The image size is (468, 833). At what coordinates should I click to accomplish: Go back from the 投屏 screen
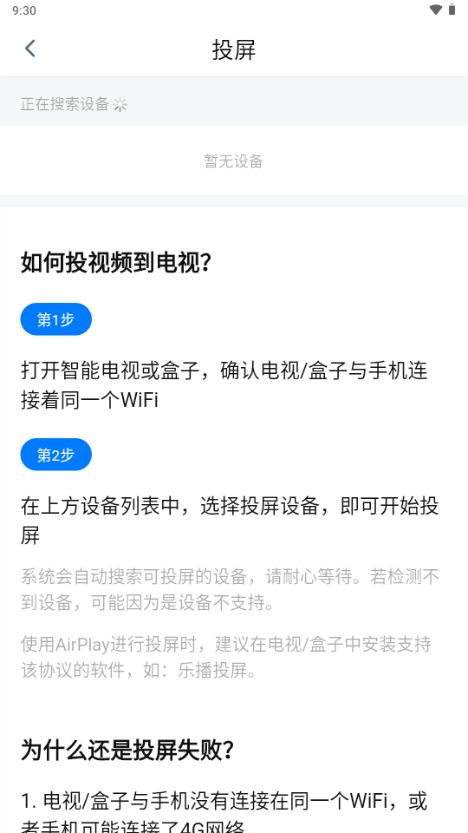click(x=30, y=48)
